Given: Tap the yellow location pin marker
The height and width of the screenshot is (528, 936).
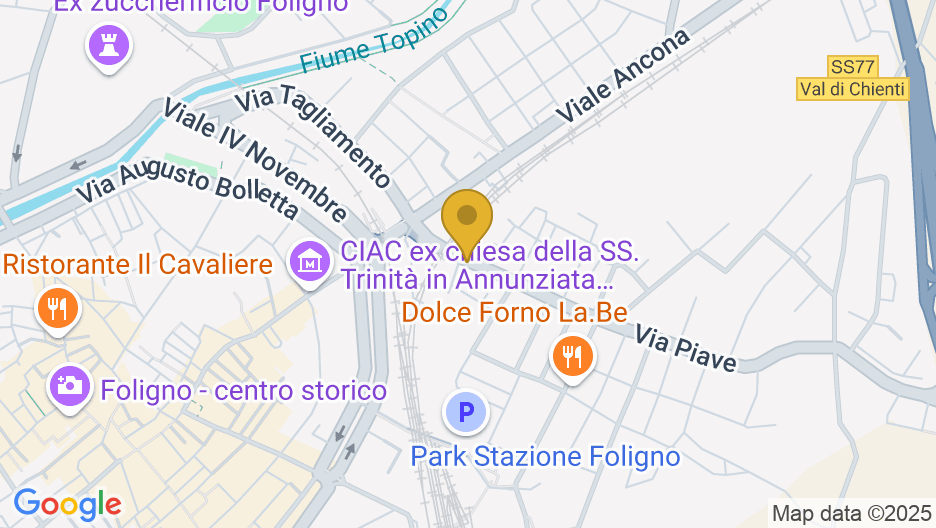Looking at the screenshot, I should (466, 217).
